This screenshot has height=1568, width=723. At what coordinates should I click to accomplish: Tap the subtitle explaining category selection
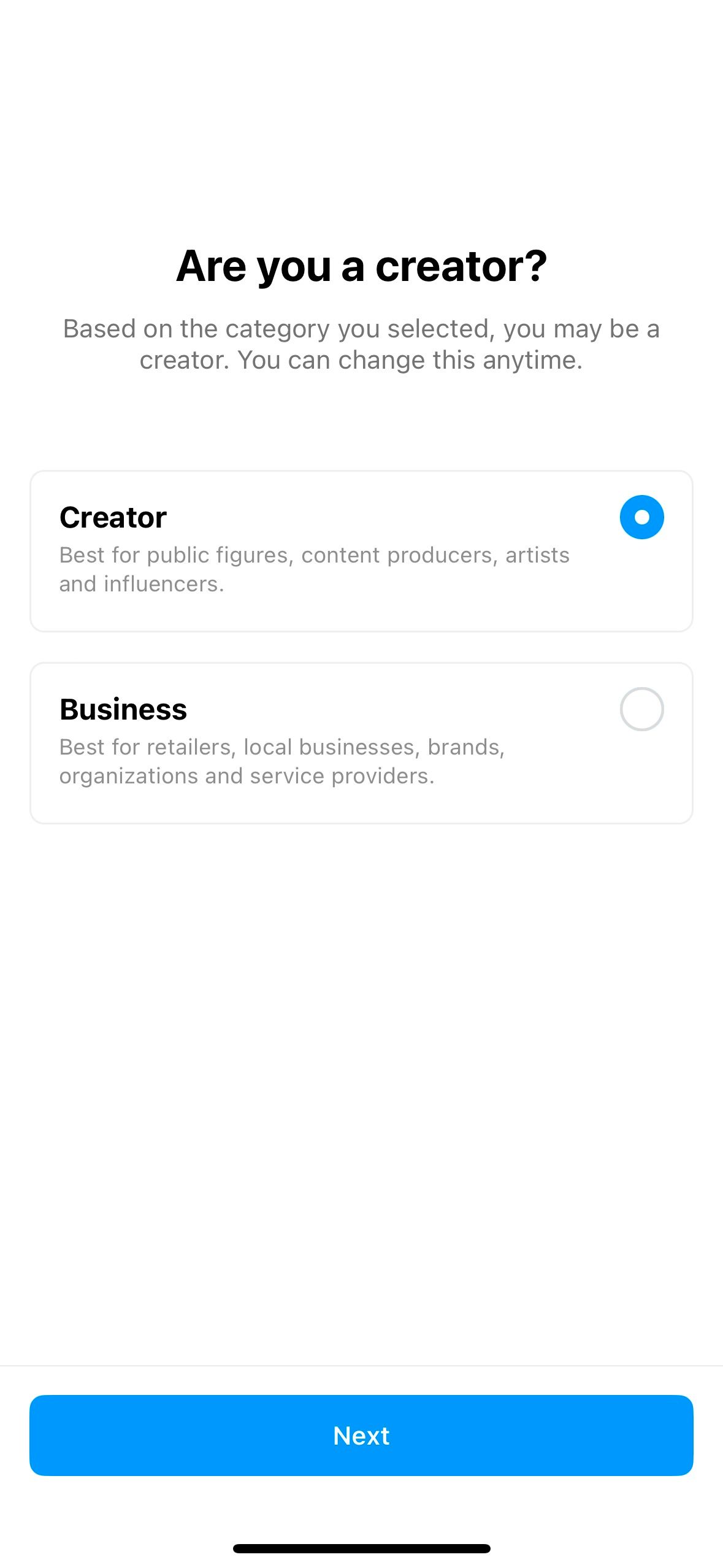361,344
